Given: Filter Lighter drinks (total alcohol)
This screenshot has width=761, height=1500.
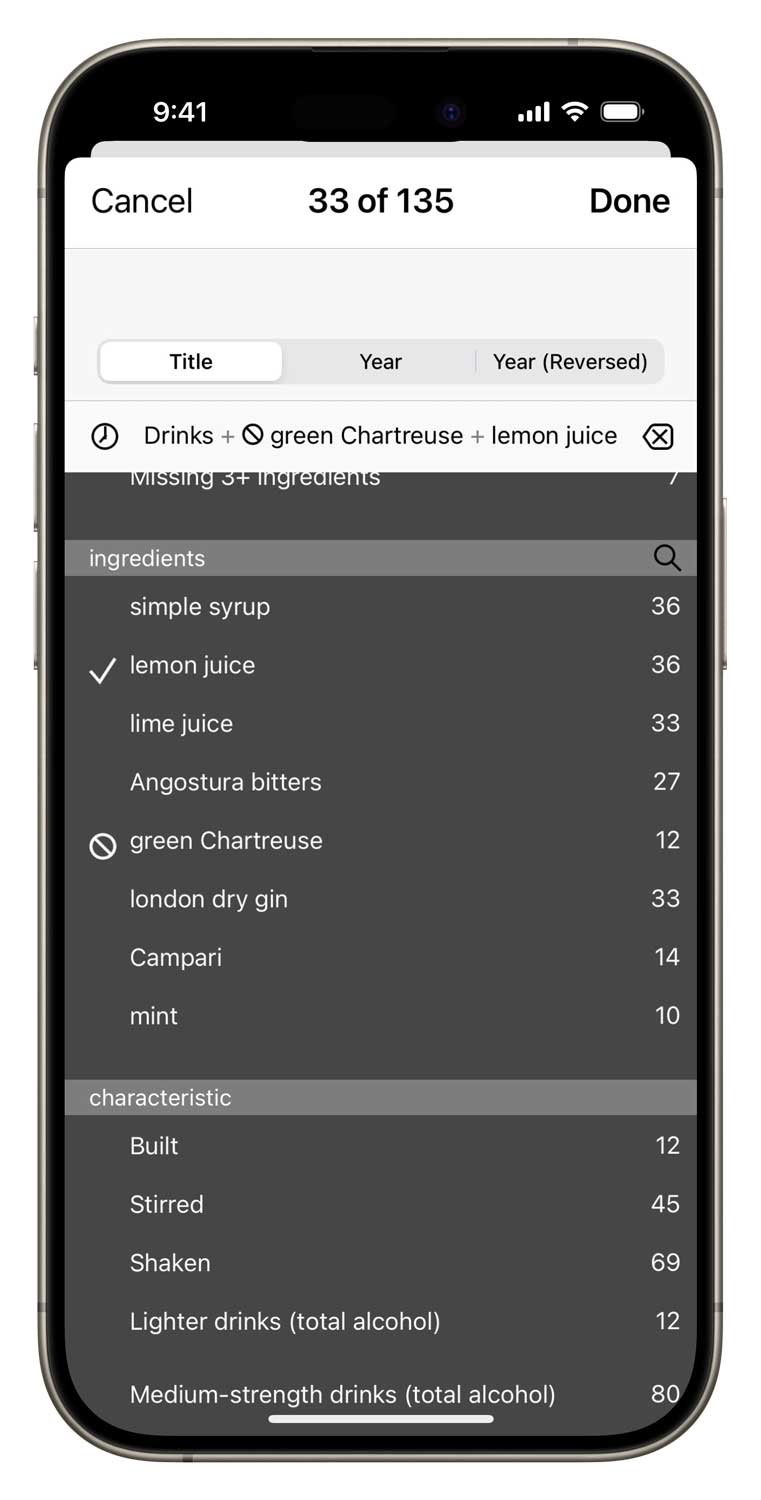Looking at the screenshot, I should tap(381, 1321).
